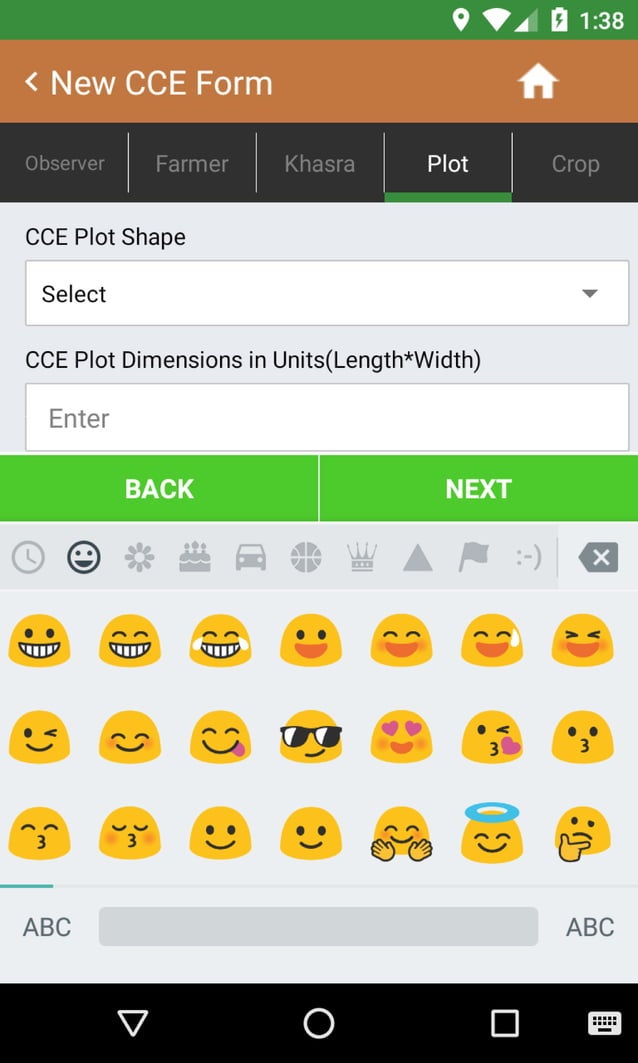Open the car travel emoji category
This screenshot has height=1063, width=638.
coord(251,558)
